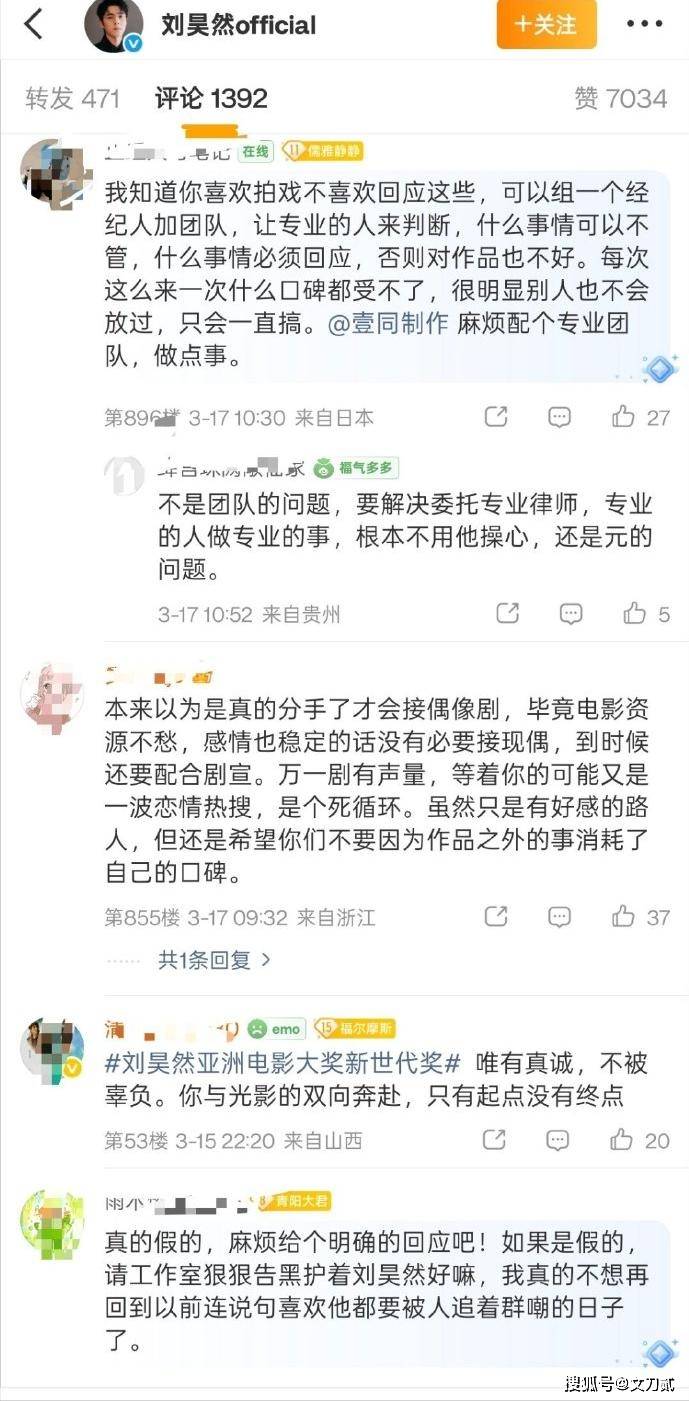The image size is (689, 1401).
Task: Open 刘昊然official profile avatar
Action: click(113, 25)
